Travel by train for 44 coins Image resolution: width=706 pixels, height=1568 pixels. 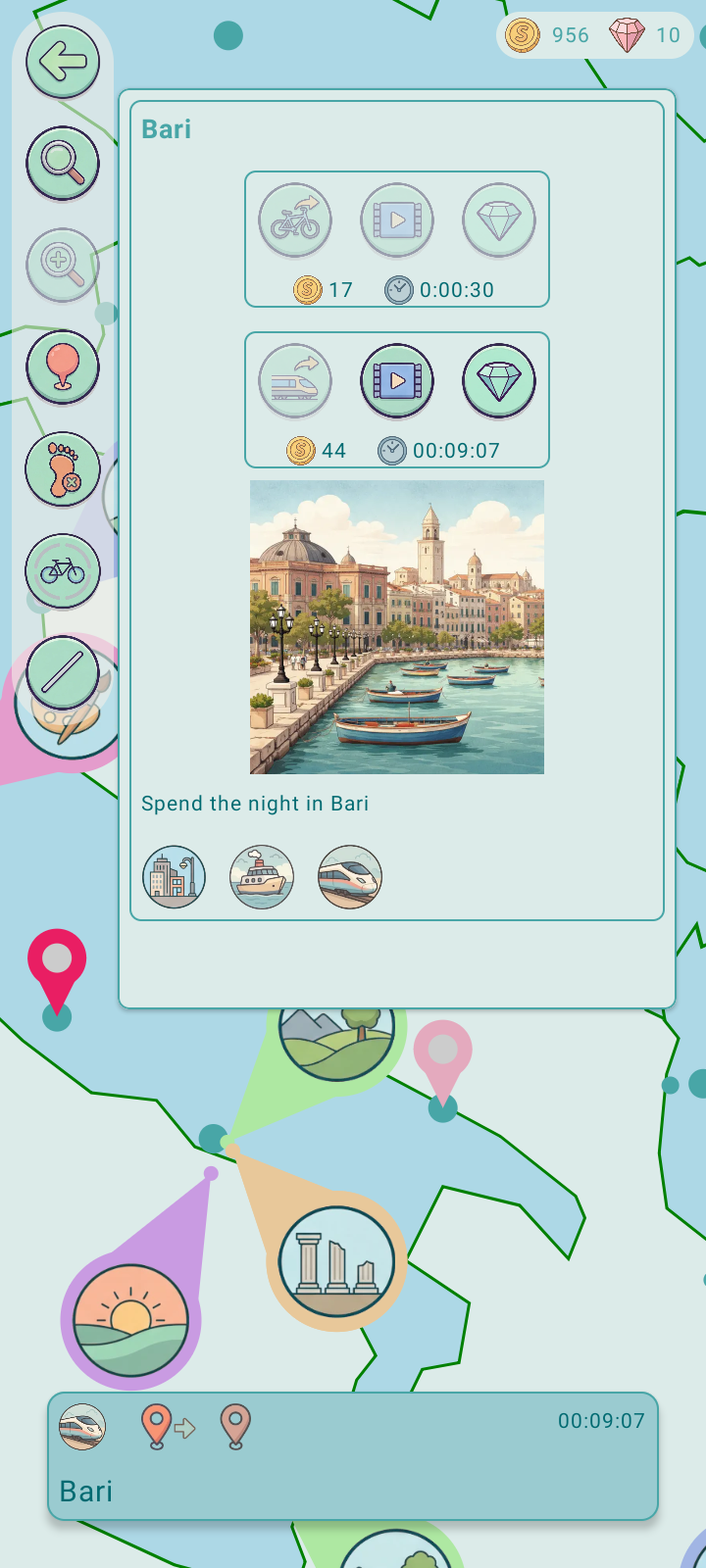point(295,380)
